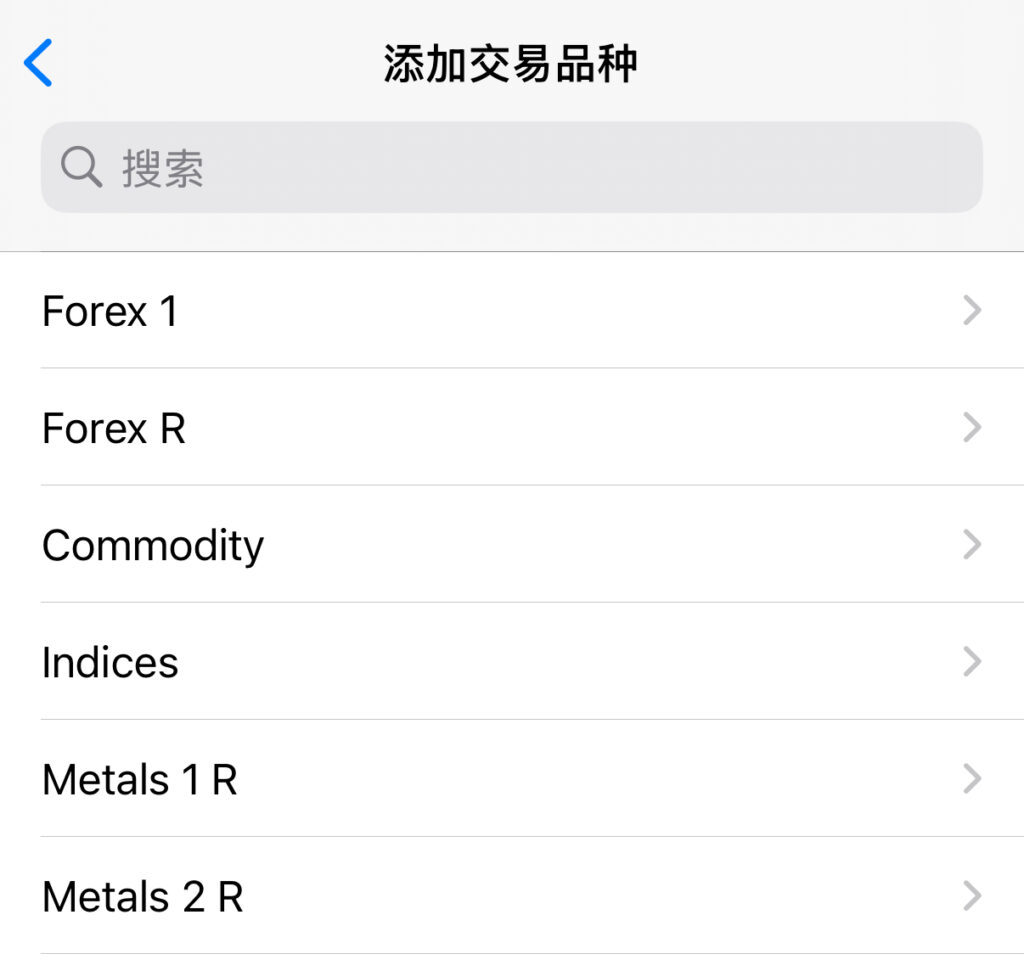Open the Forex R category
This screenshot has width=1024, height=954.
pos(511,428)
